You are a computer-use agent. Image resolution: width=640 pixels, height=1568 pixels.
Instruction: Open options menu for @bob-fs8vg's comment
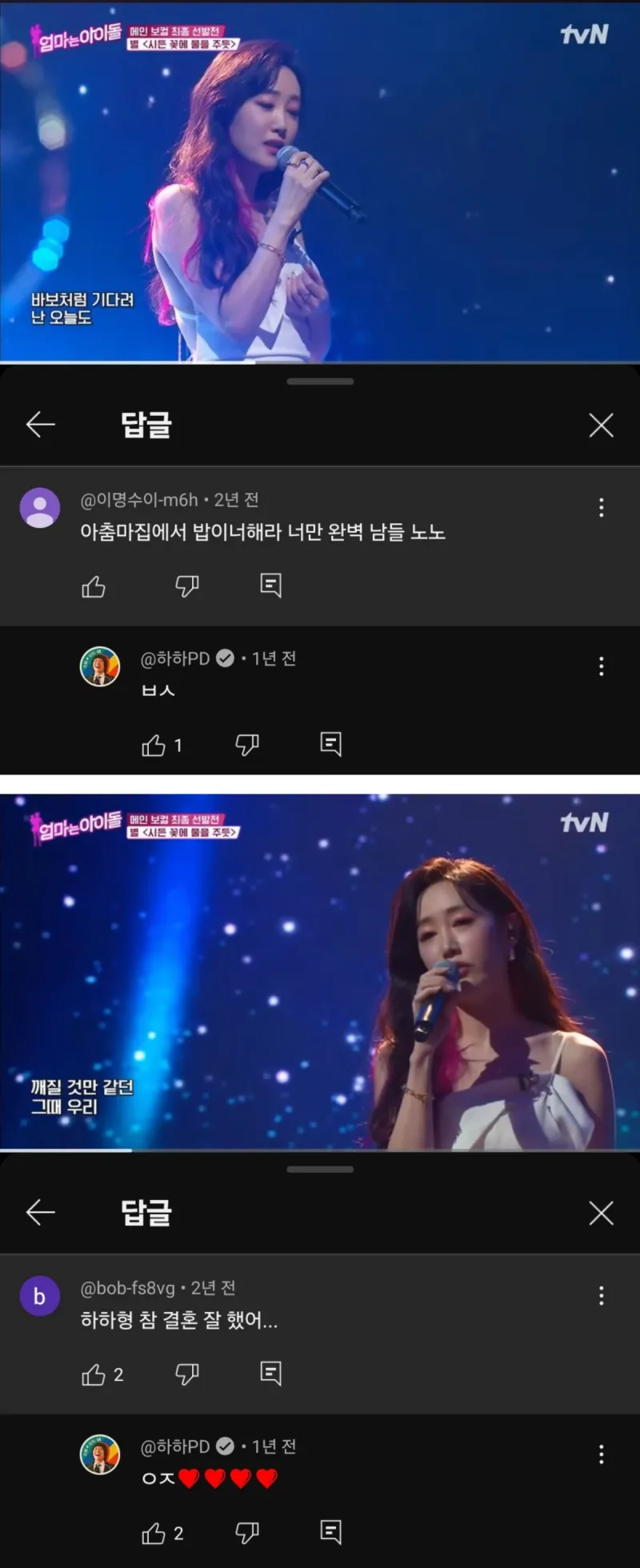click(601, 1297)
